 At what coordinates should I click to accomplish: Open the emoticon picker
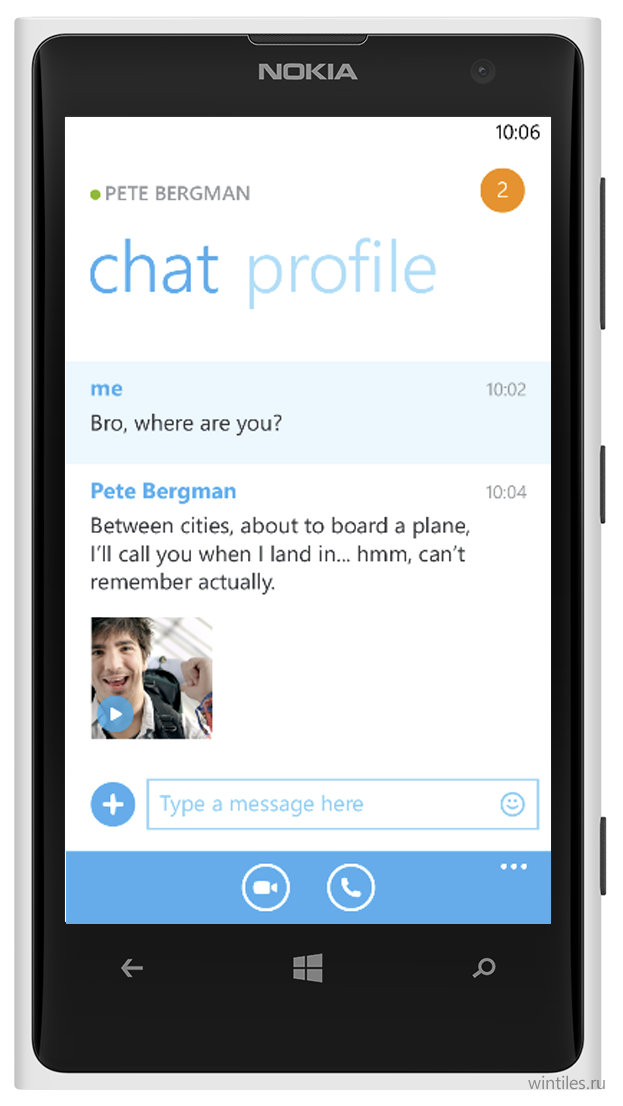pos(512,804)
